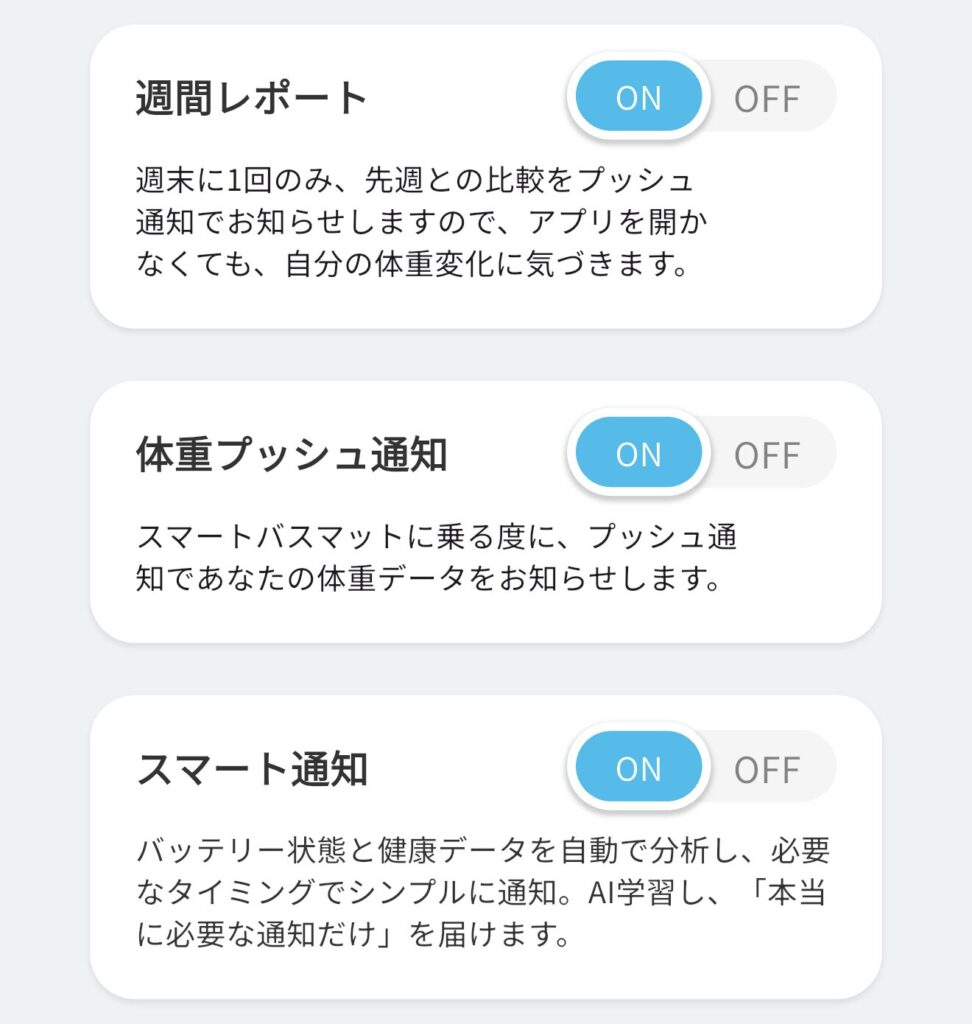Disable the 体重プッシュ通知 switch
This screenshot has height=1024, width=972.
click(x=767, y=455)
